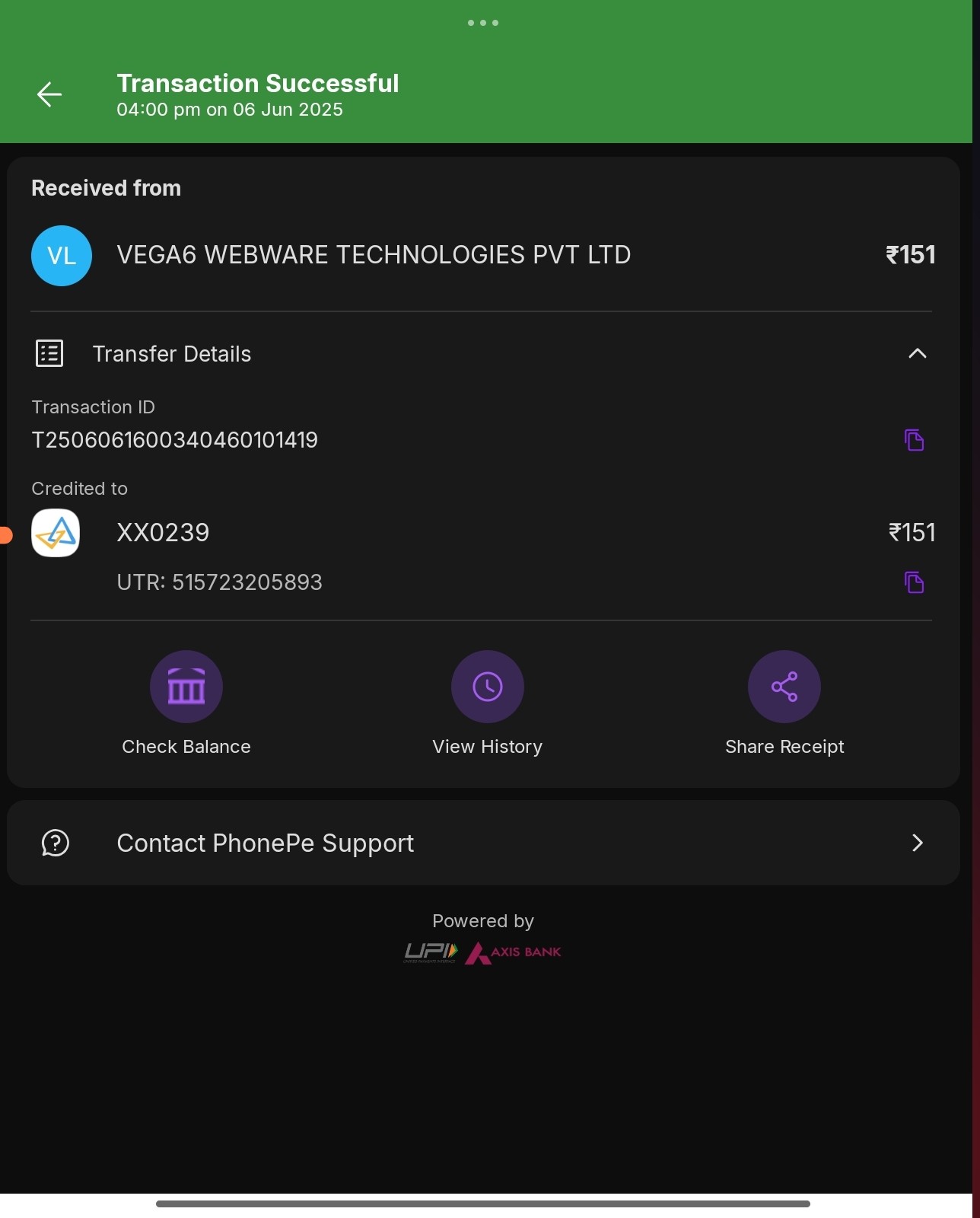Share the receipt
980x1218 pixels.
(x=784, y=687)
